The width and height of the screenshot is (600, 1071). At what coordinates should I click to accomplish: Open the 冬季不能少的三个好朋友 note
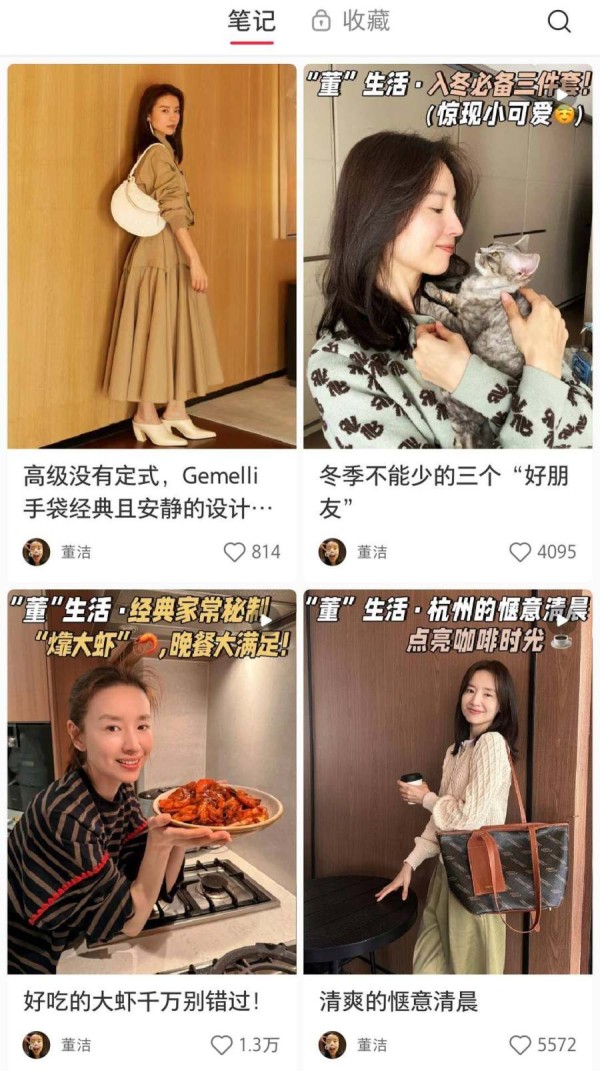448,257
